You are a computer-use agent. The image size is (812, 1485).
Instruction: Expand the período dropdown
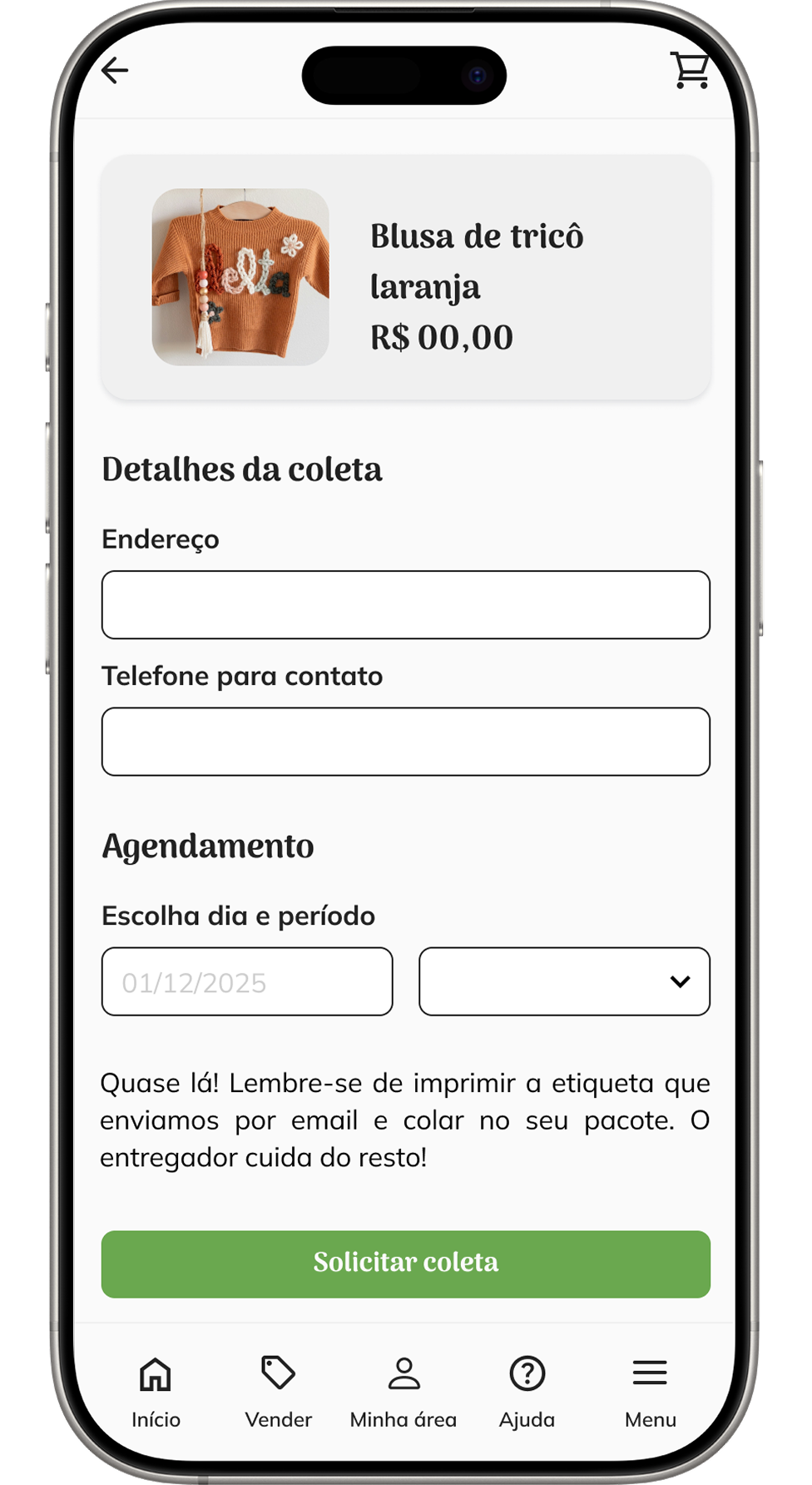(564, 982)
